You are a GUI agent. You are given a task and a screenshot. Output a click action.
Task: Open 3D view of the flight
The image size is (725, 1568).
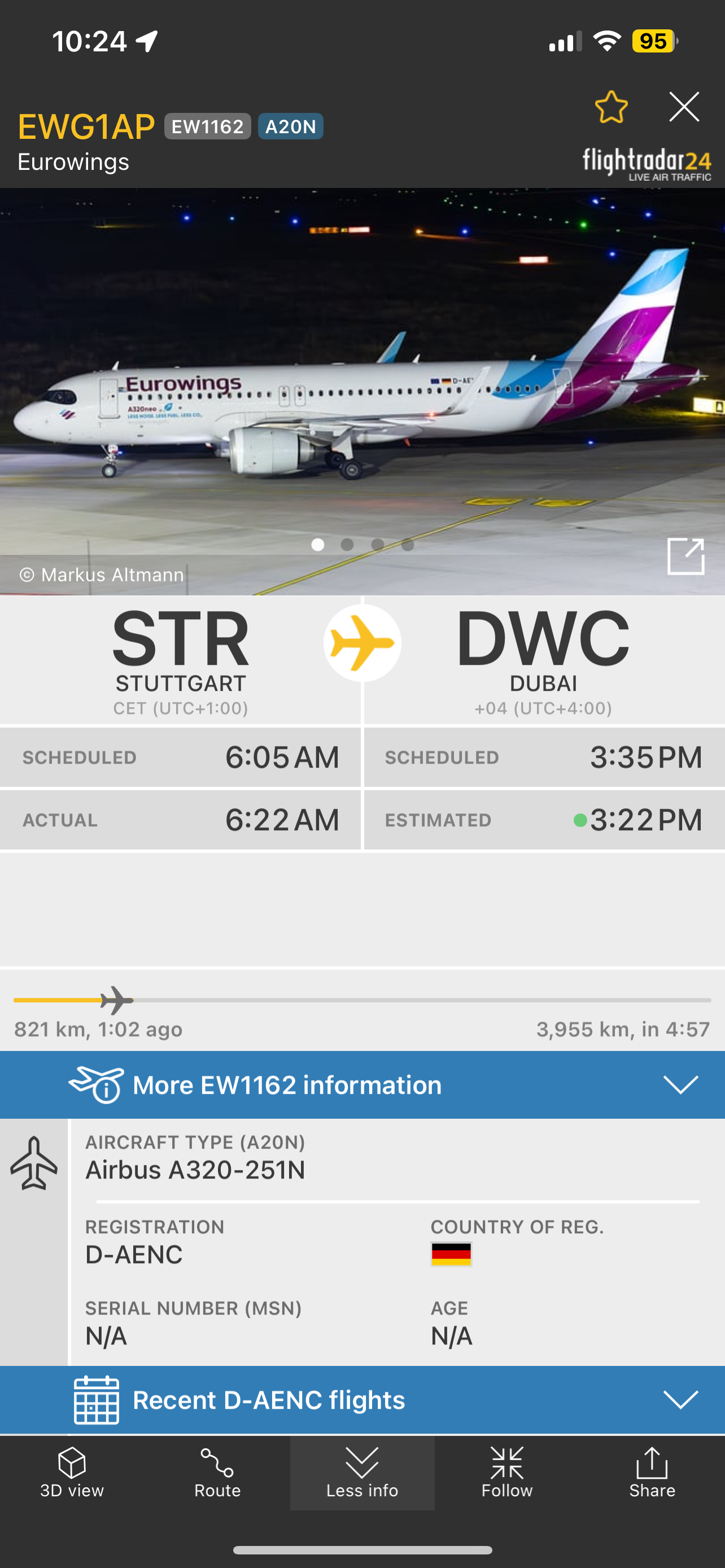(72, 1472)
